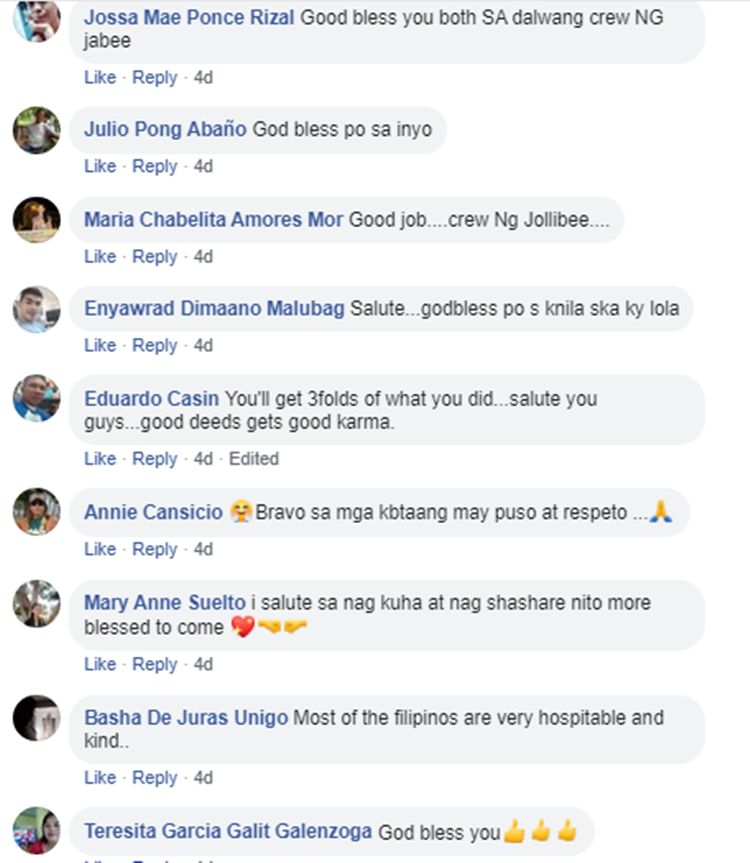Reply to Jossa Mae Ponce Rizal's comment
The width and height of the screenshot is (750, 863).
click(x=154, y=77)
